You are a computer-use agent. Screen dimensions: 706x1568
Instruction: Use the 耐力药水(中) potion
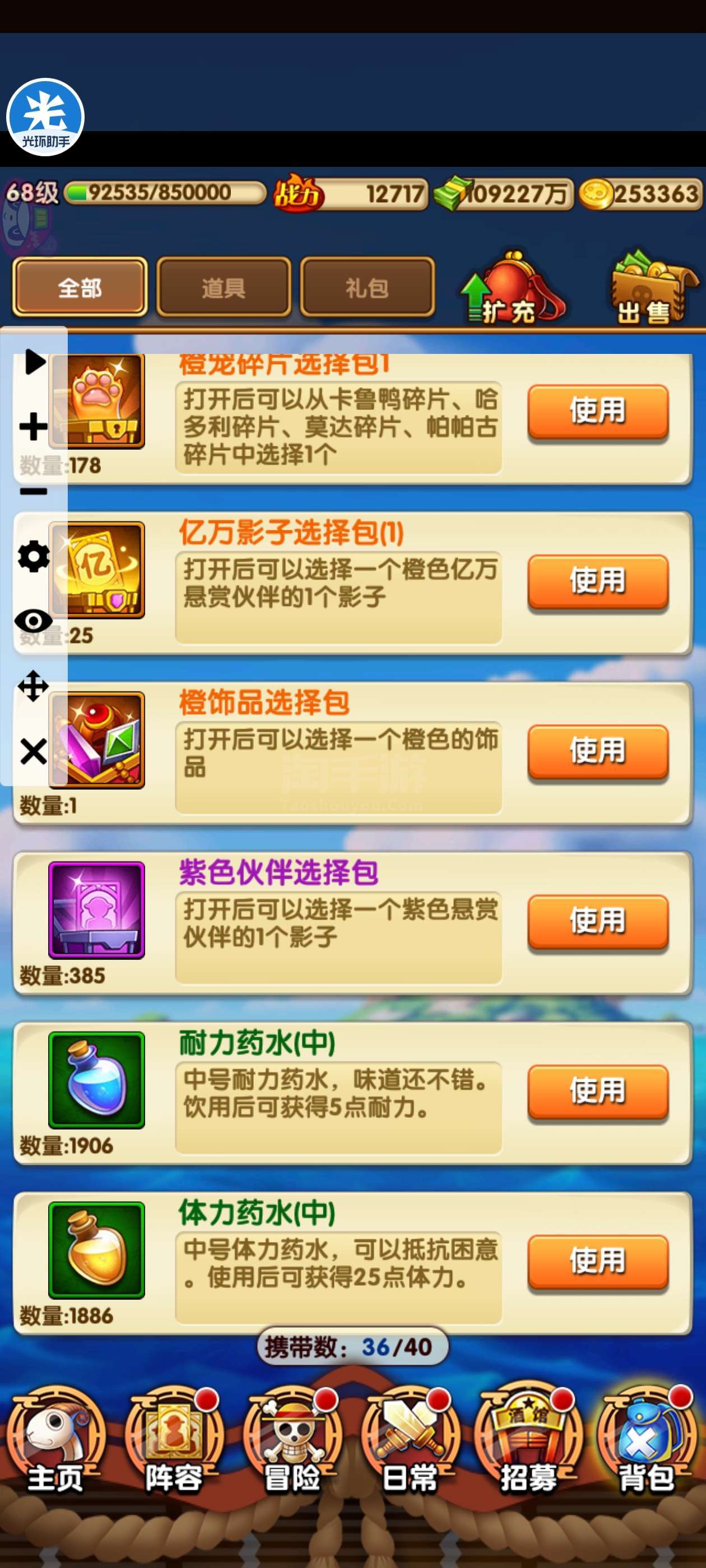coord(597,1090)
